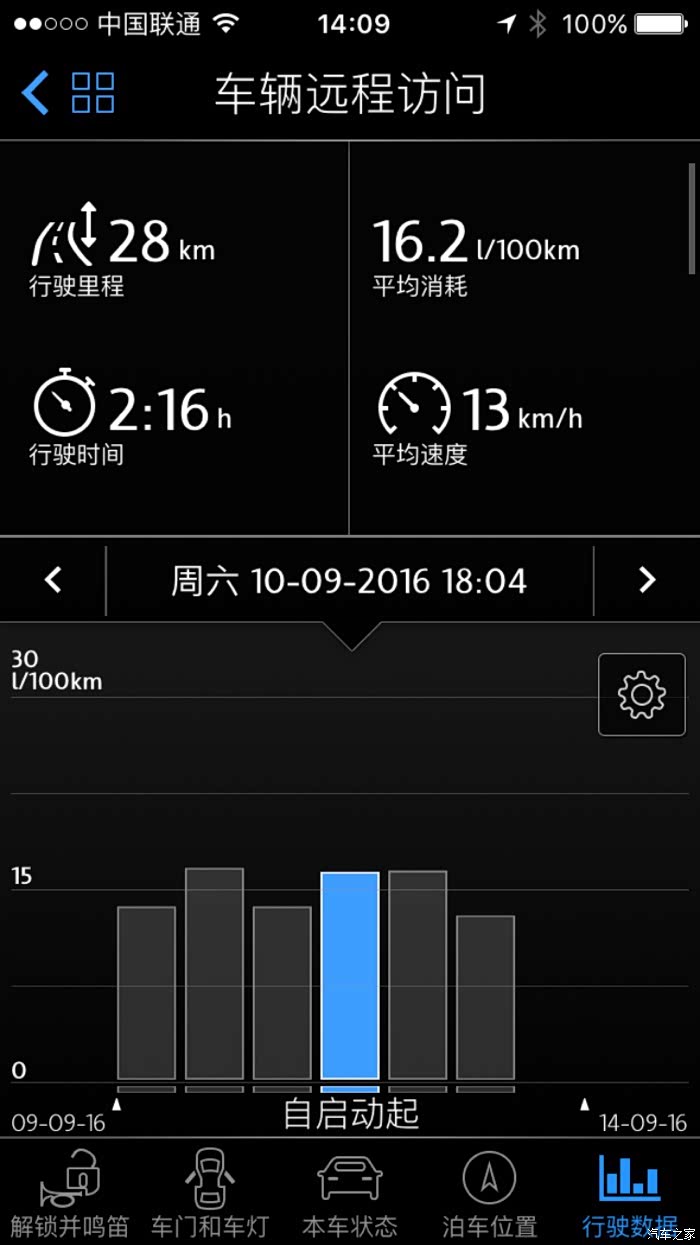
Task: Show the previous trip record
Action: [x=54, y=580]
